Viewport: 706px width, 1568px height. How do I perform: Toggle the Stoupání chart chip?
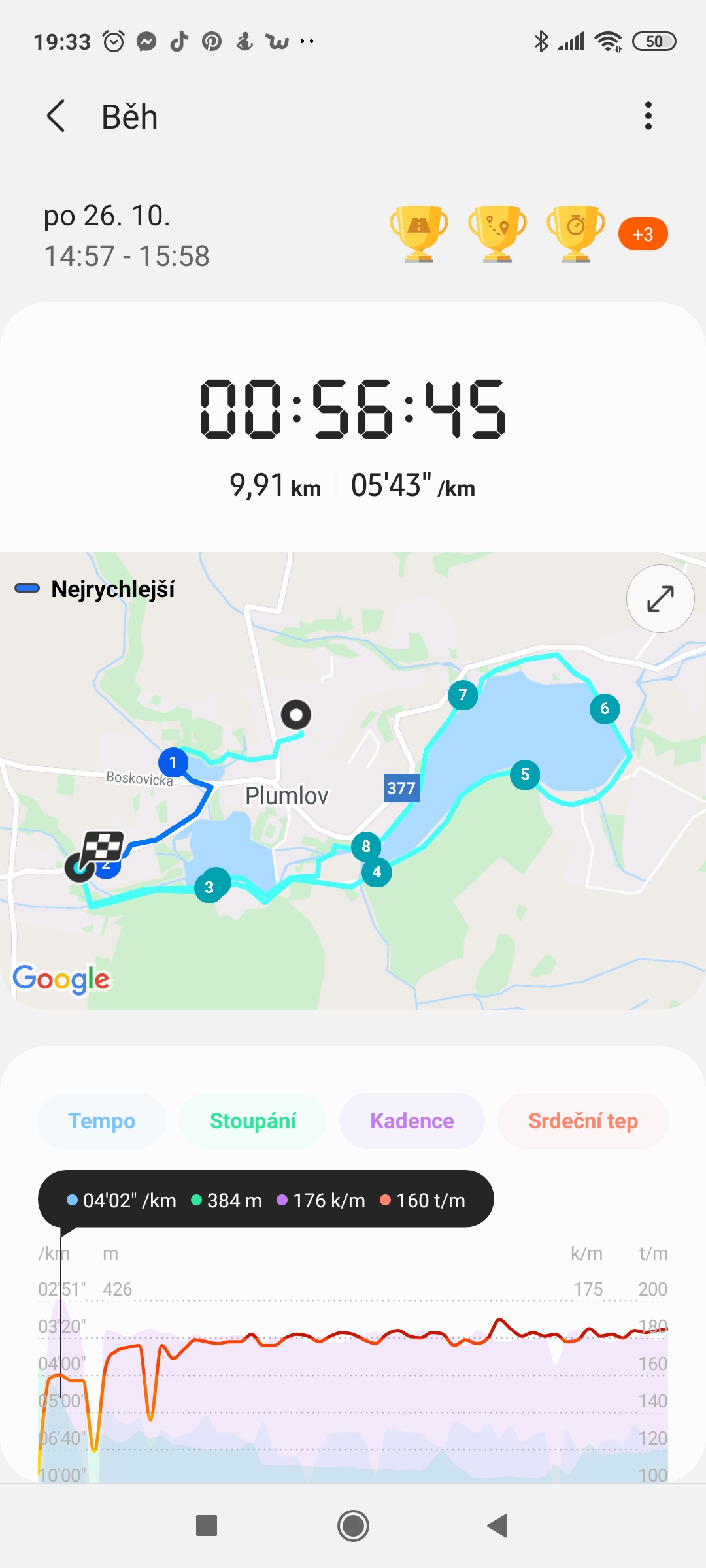[x=253, y=1121]
